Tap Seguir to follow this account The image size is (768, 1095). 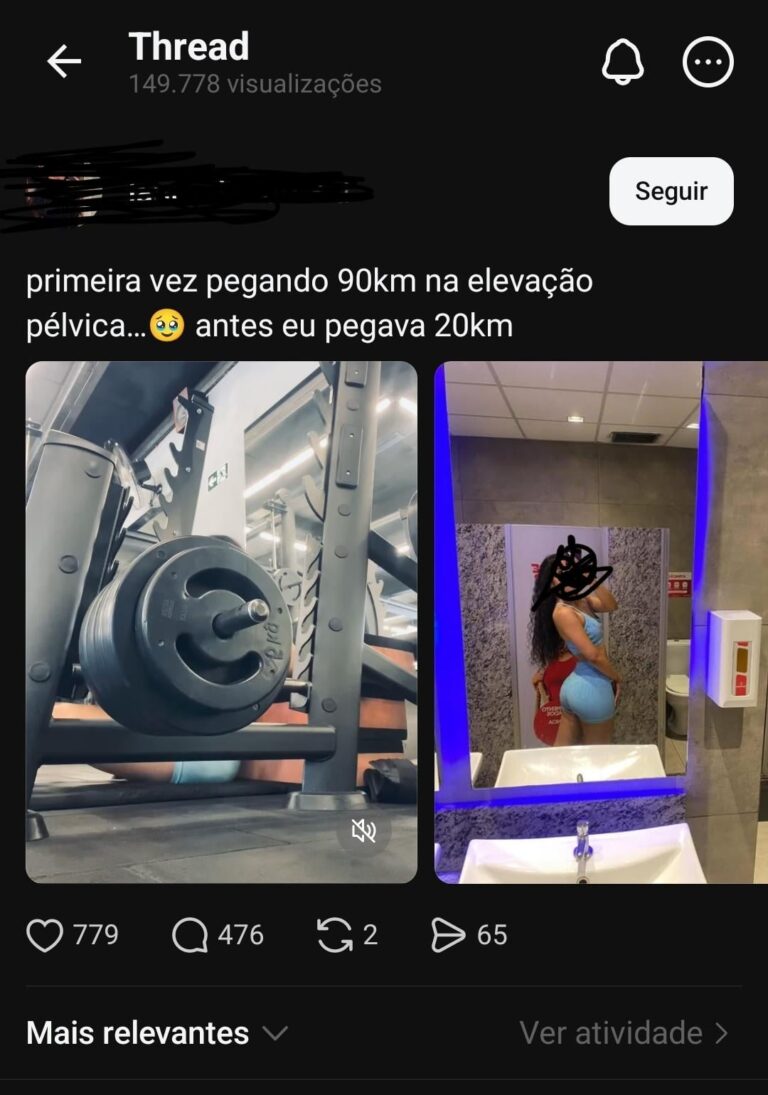(671, 191)
